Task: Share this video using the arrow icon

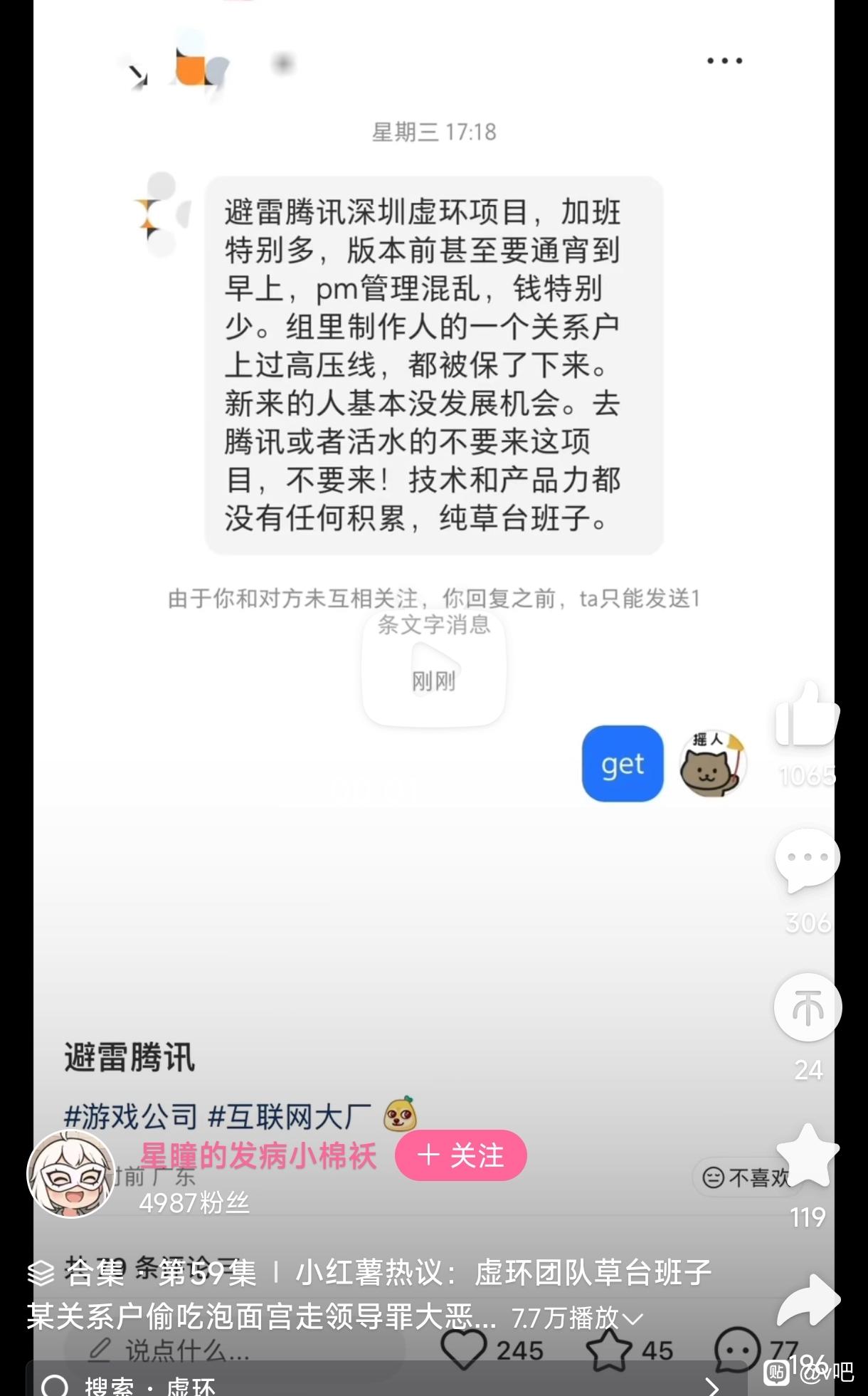Action: tap(808, 1300)
